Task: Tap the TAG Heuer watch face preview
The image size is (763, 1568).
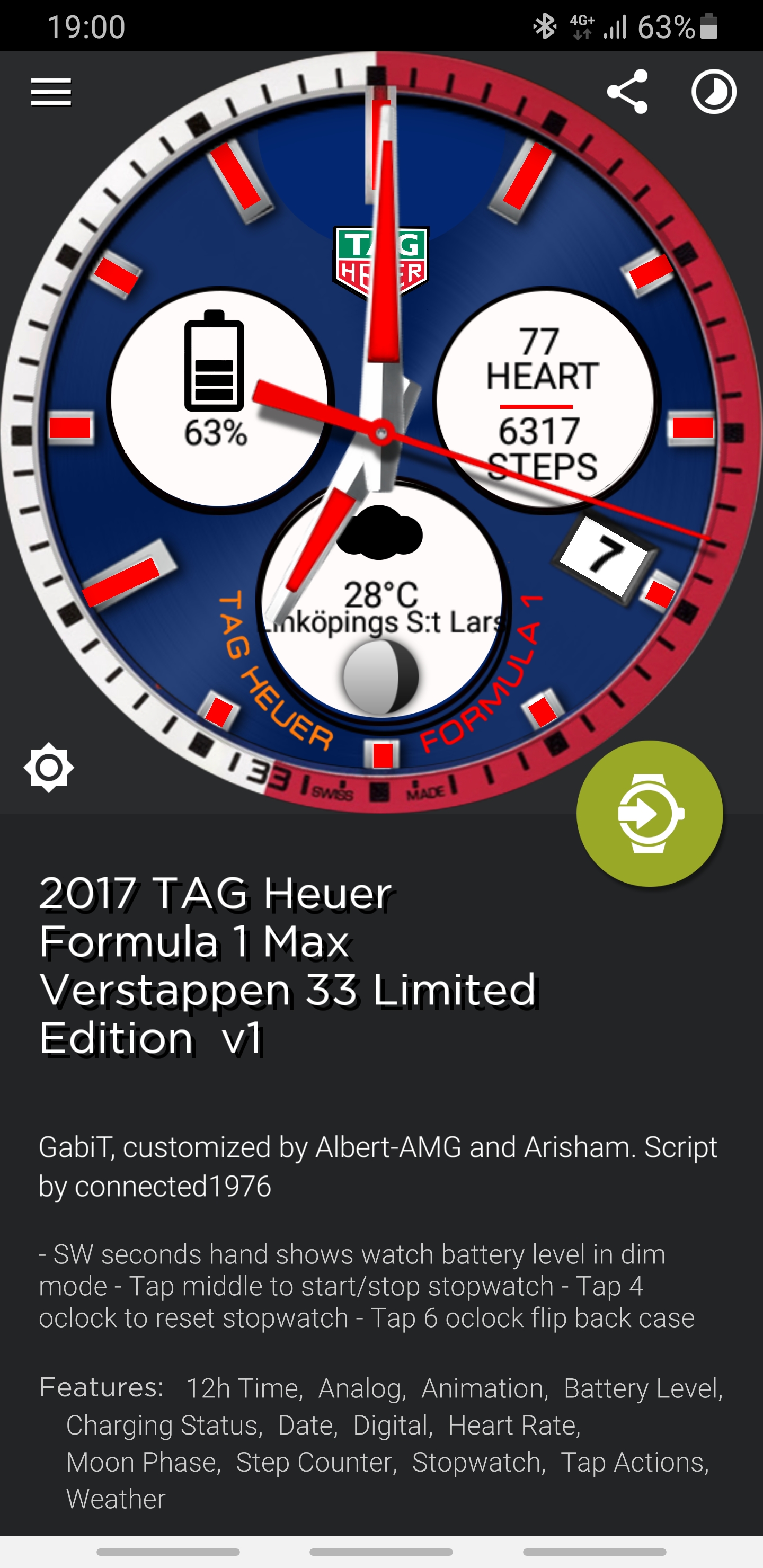Action: pyautogui.click(x=381, y=432)
